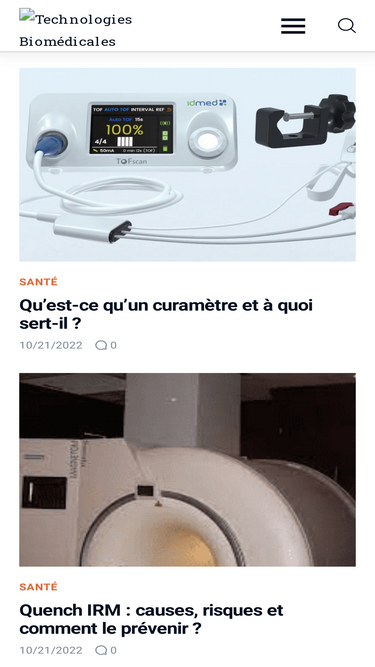This screenshot has height=667, width=375.
Task: Tap the SANTÉ category above the curamètre article
Action: 38,282
